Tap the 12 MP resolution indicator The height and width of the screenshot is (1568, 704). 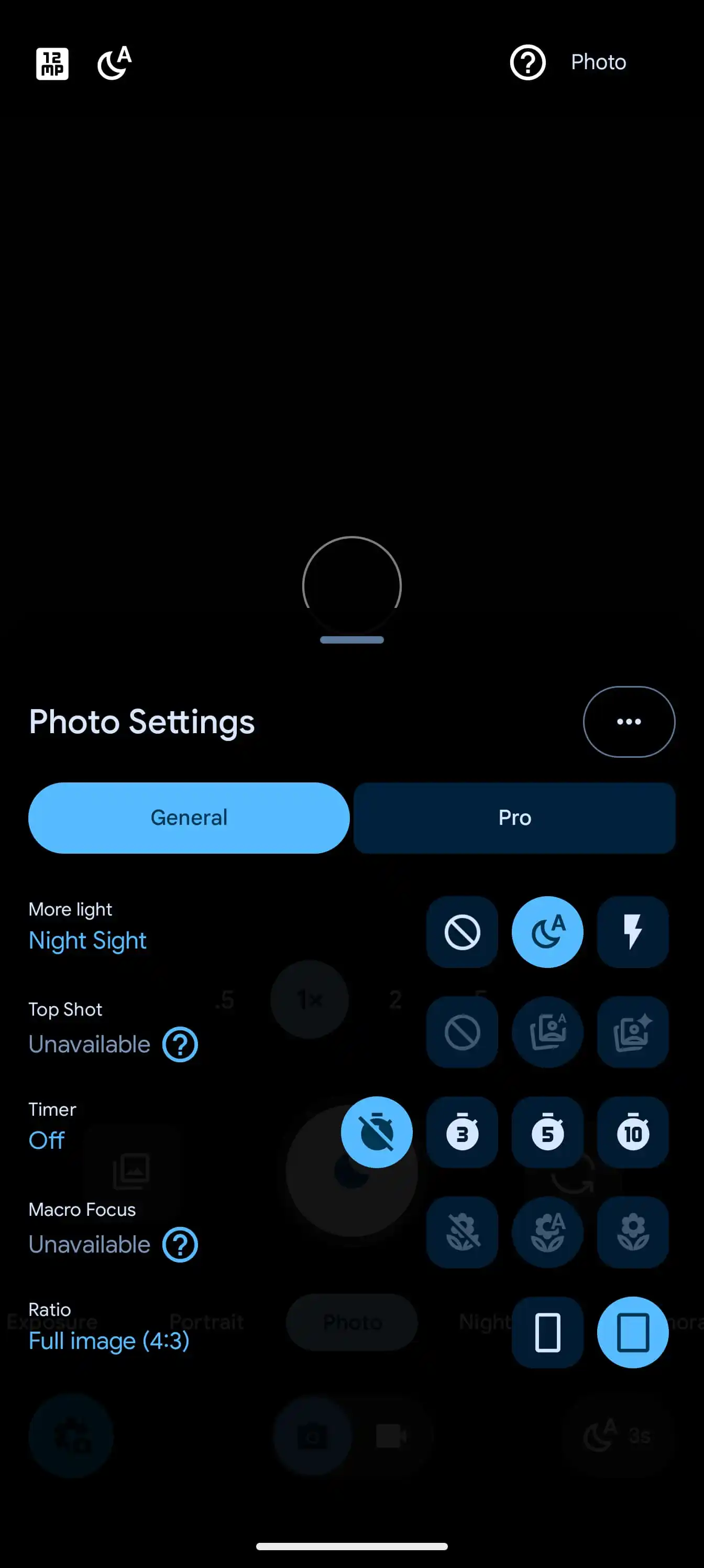pos(52,63)
